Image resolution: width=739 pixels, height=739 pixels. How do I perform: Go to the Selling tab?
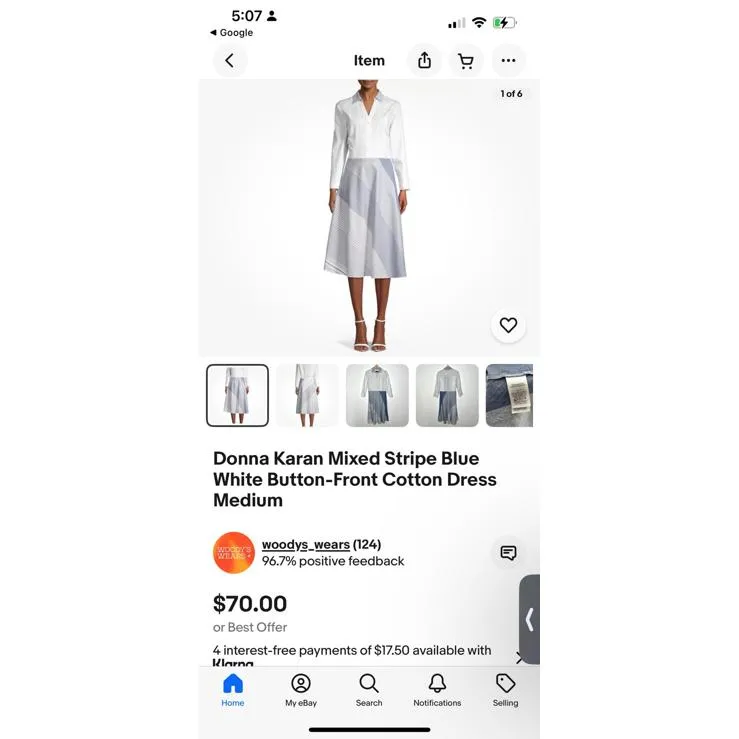pos(505,690)
